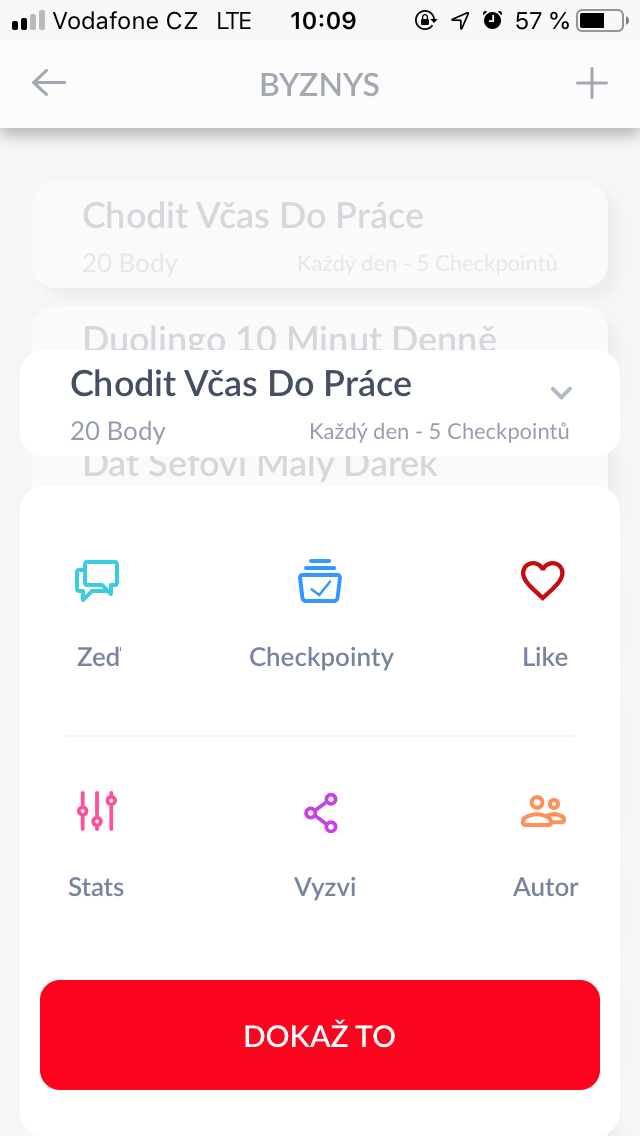The image size is (640, 1136).
Task: Like this challenge with the heart
Action: [x=543, y=606]
